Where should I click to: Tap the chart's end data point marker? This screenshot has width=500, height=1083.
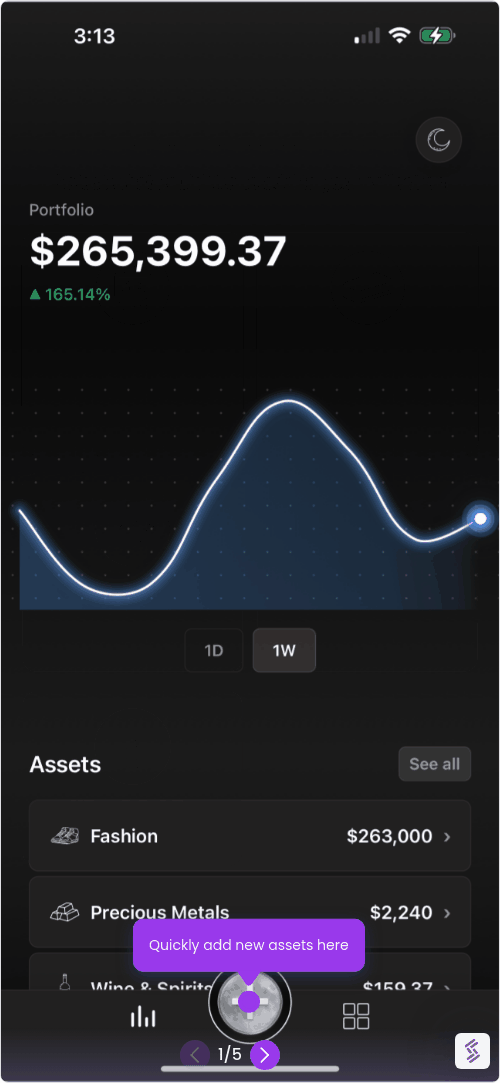pos(481,518)
